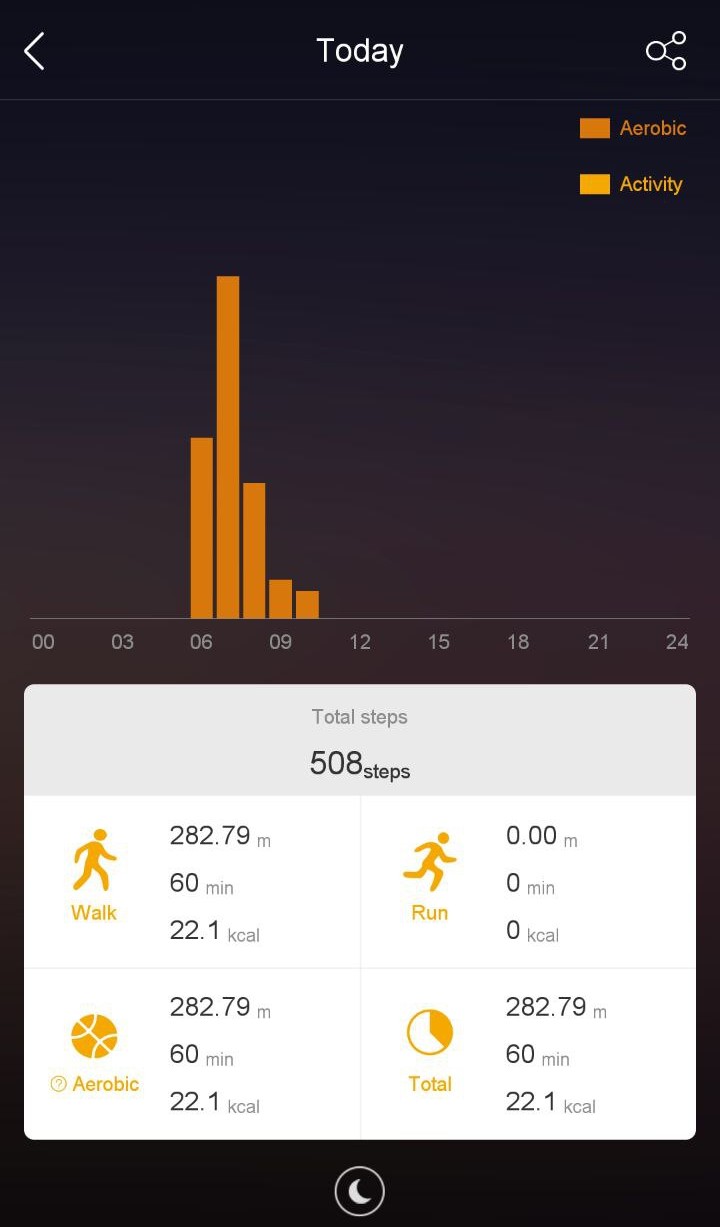Screen dimensions: 720x1227
Task: Switch to sleep view via moon icon
Action: (x=360, y=1191)
